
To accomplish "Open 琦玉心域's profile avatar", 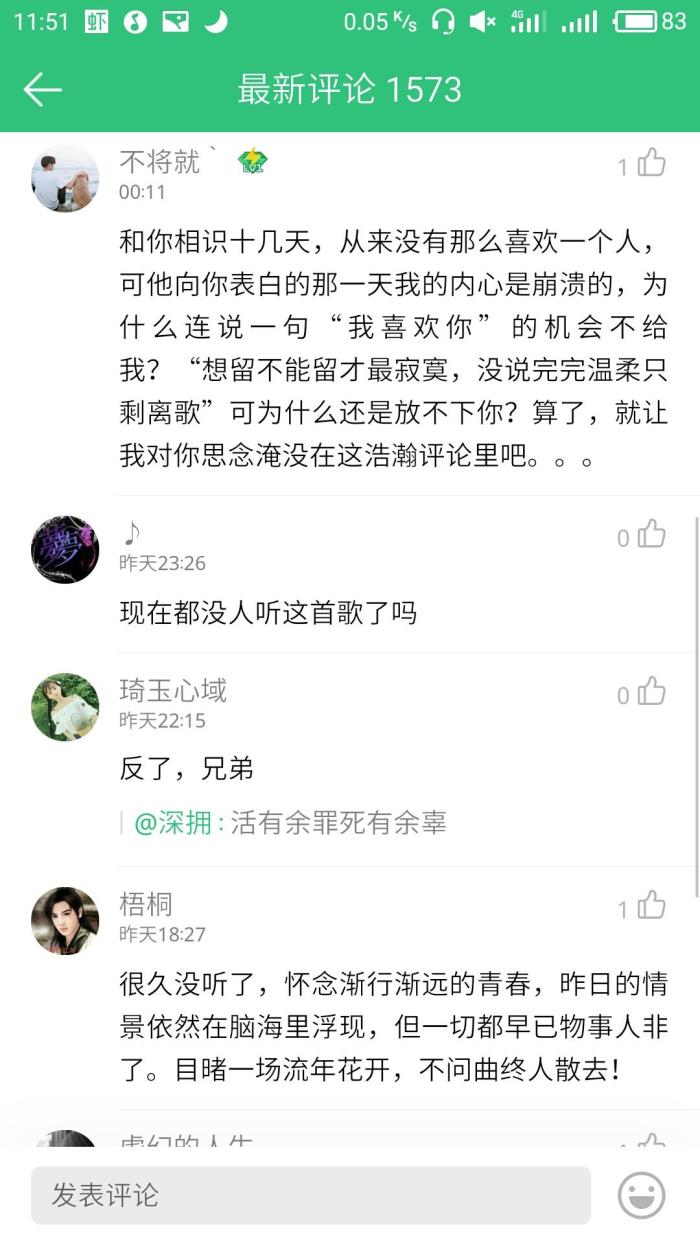I will coord(65,706).
